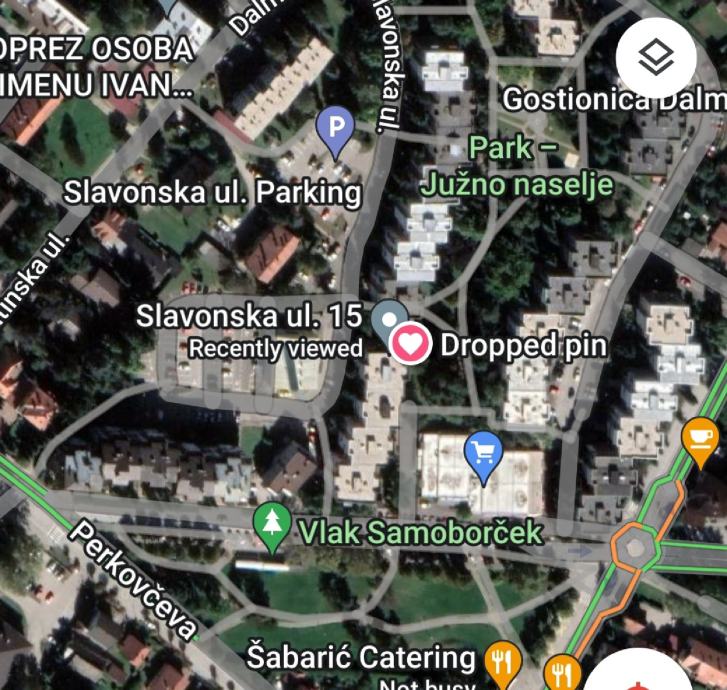
Task: Open the map layers button
Action: (x=655, y=57)
